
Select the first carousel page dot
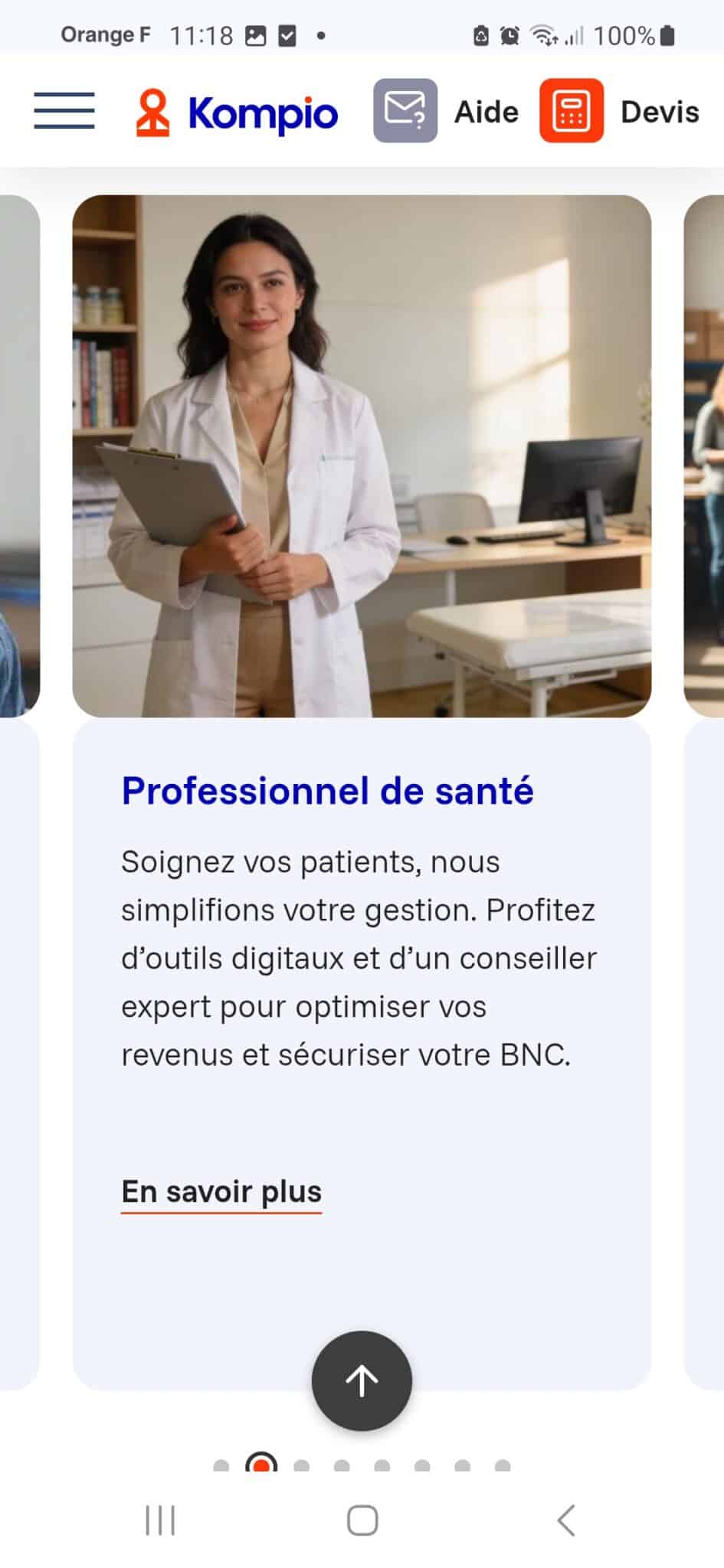pos(221,1465)
